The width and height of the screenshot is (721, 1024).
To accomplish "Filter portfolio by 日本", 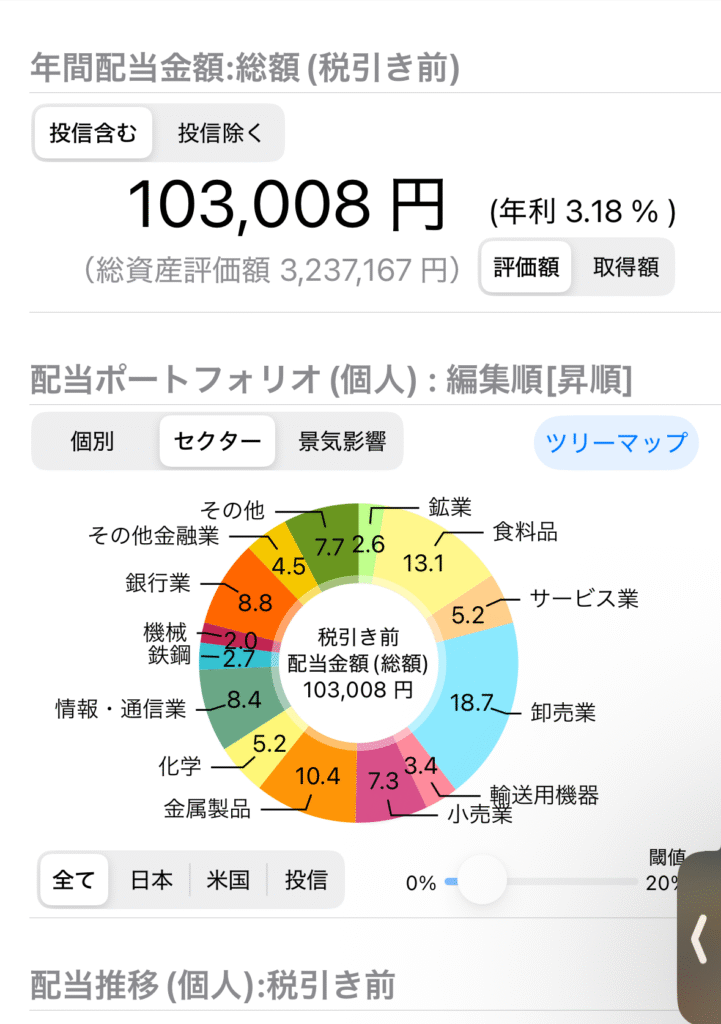I will [x=151, y=880].
